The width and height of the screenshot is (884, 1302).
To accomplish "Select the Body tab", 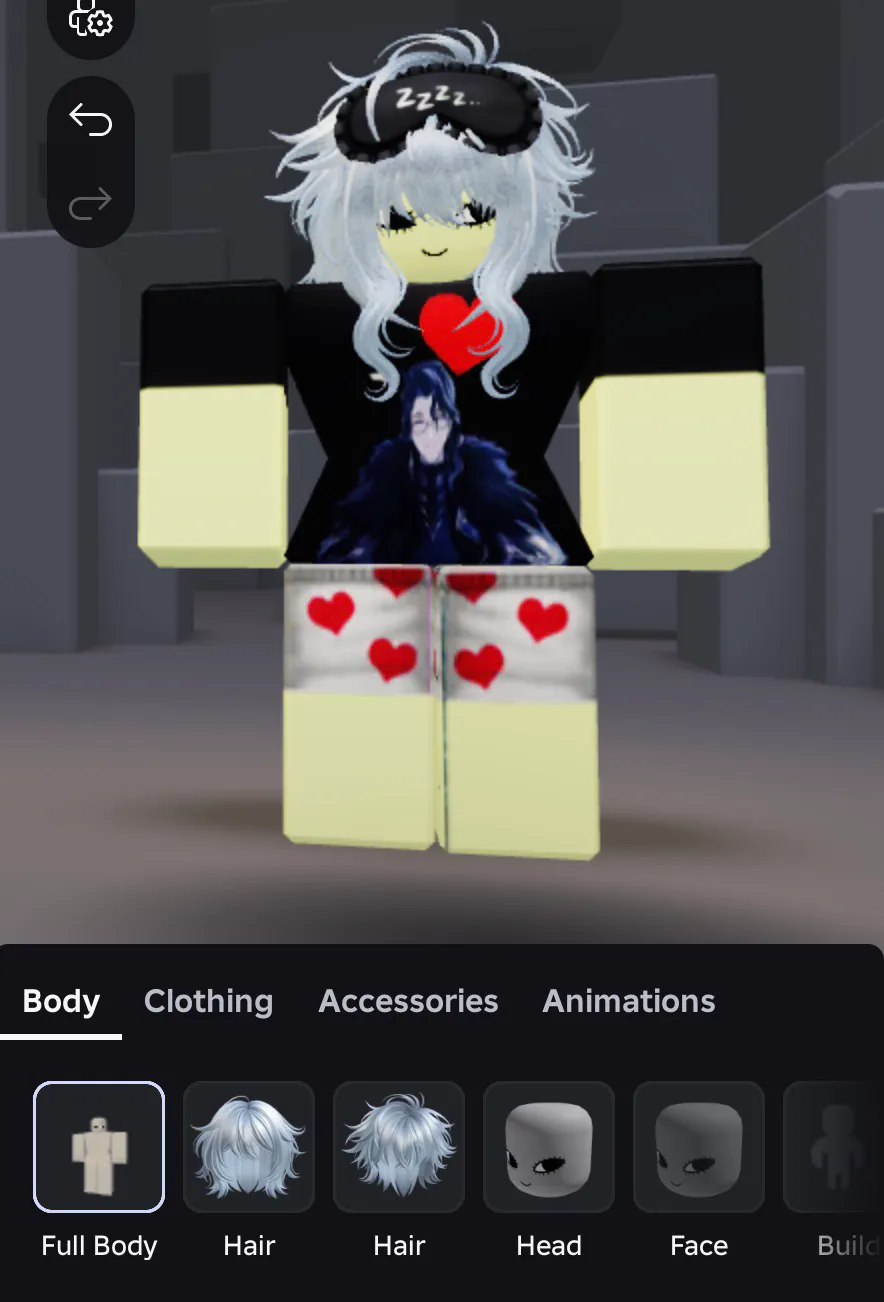I will coord(61,1001).
